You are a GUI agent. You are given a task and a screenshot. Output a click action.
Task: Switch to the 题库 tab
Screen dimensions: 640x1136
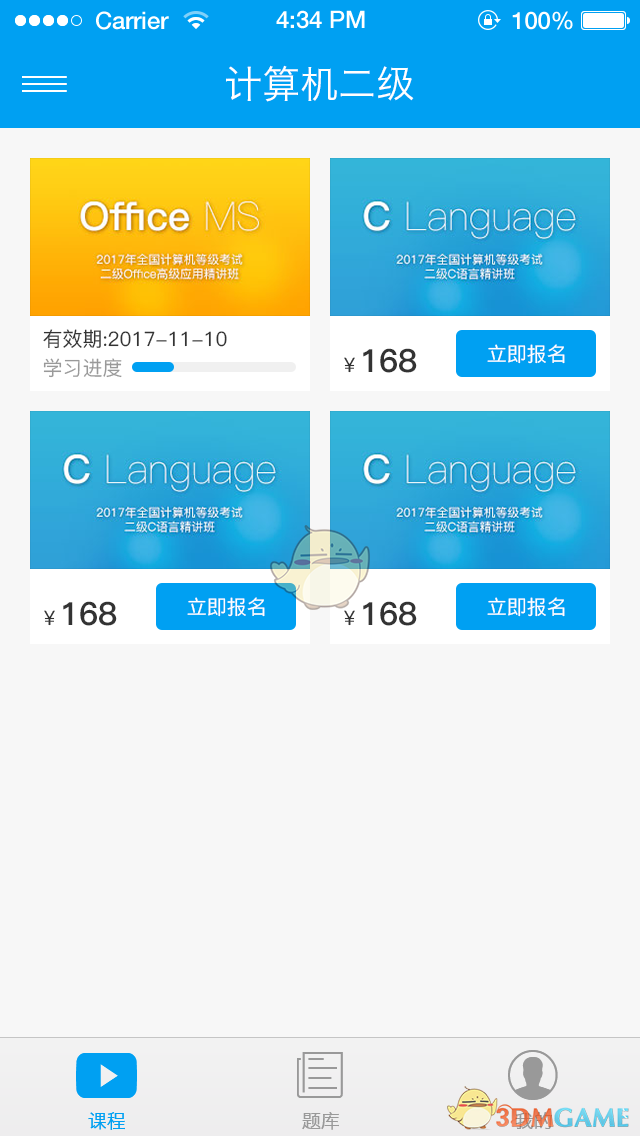320,1088
